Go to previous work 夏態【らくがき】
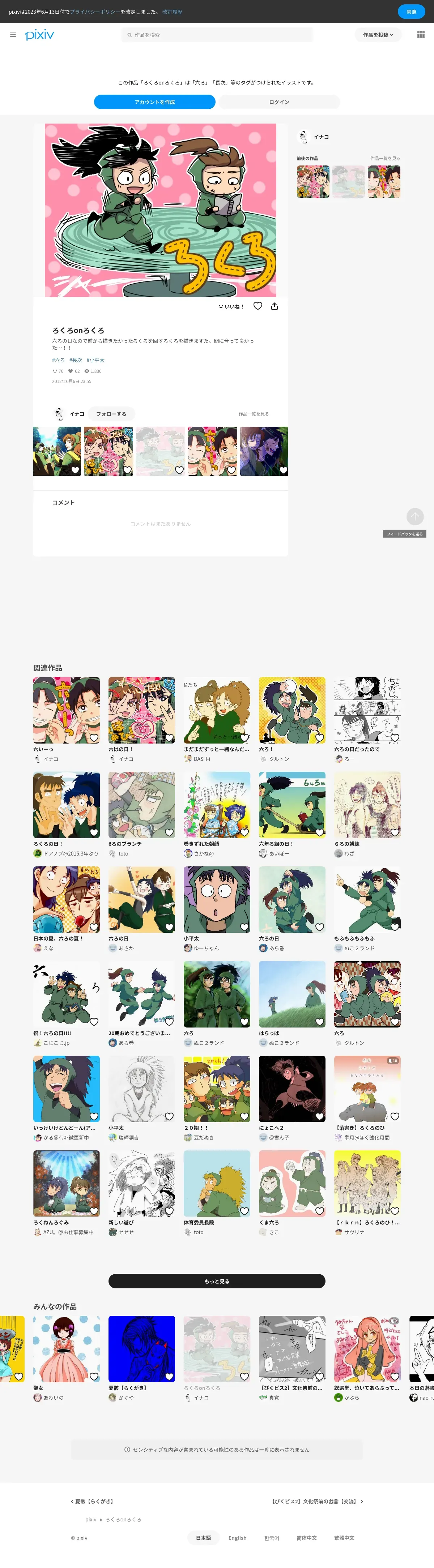 92,1501
